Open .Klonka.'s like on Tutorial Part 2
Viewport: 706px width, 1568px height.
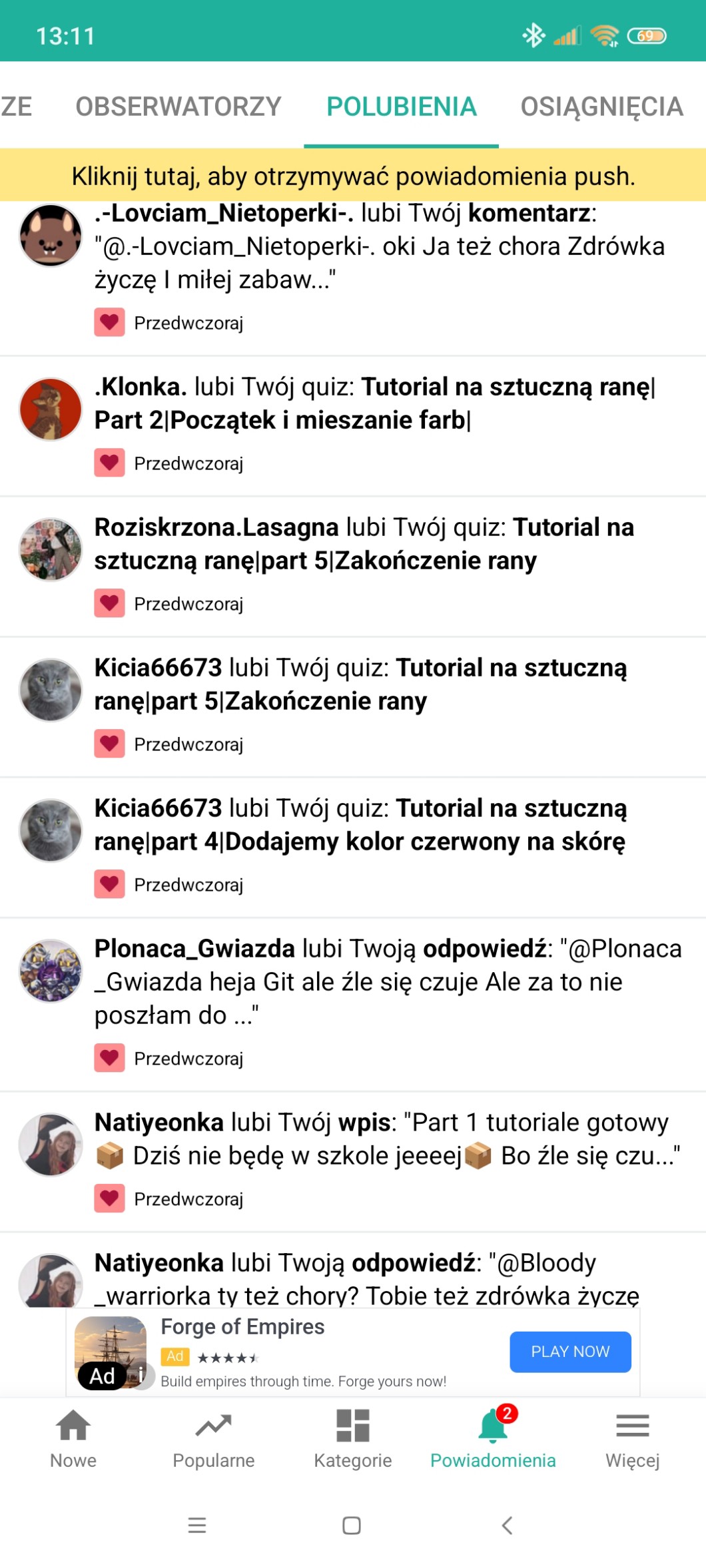pos(353,426)
